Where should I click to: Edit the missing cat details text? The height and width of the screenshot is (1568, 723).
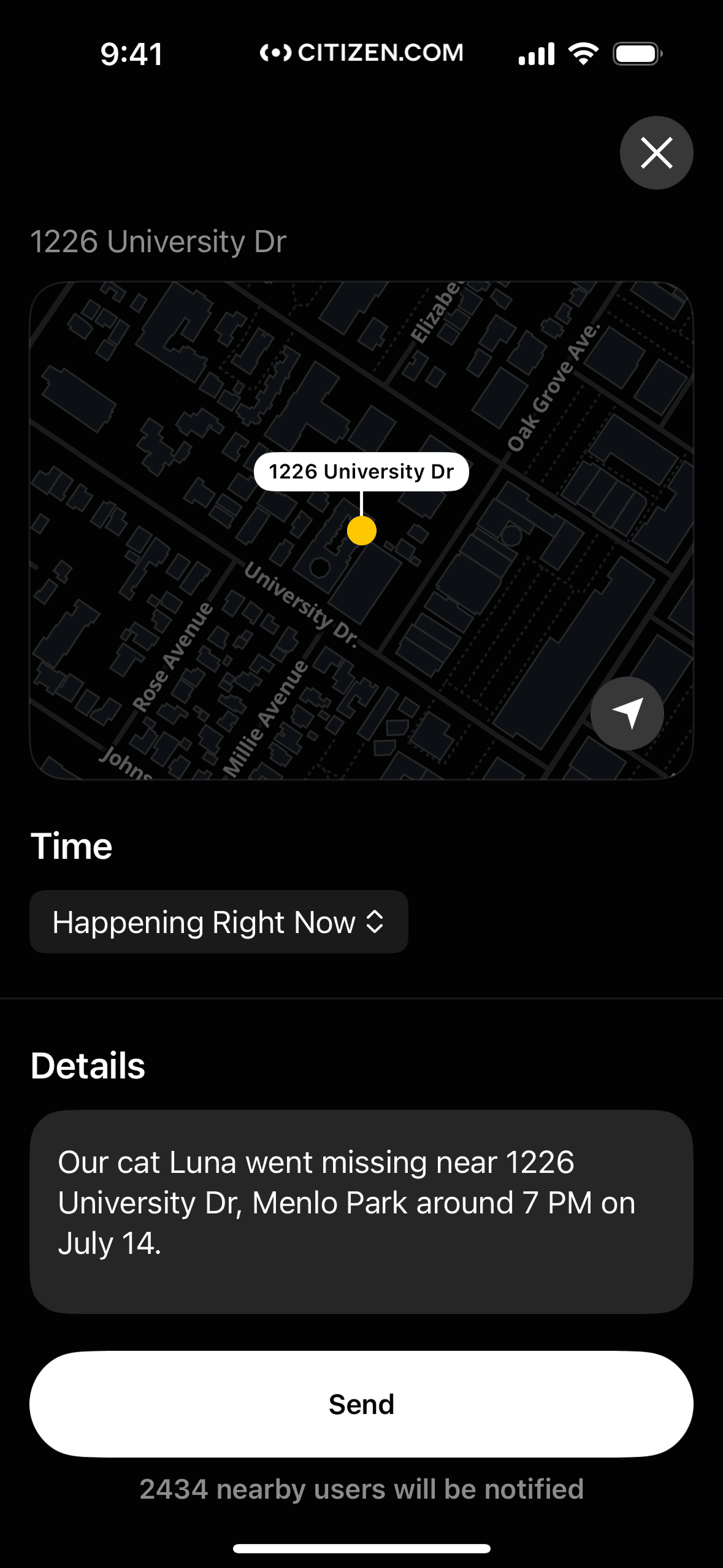click(361, 1210)
